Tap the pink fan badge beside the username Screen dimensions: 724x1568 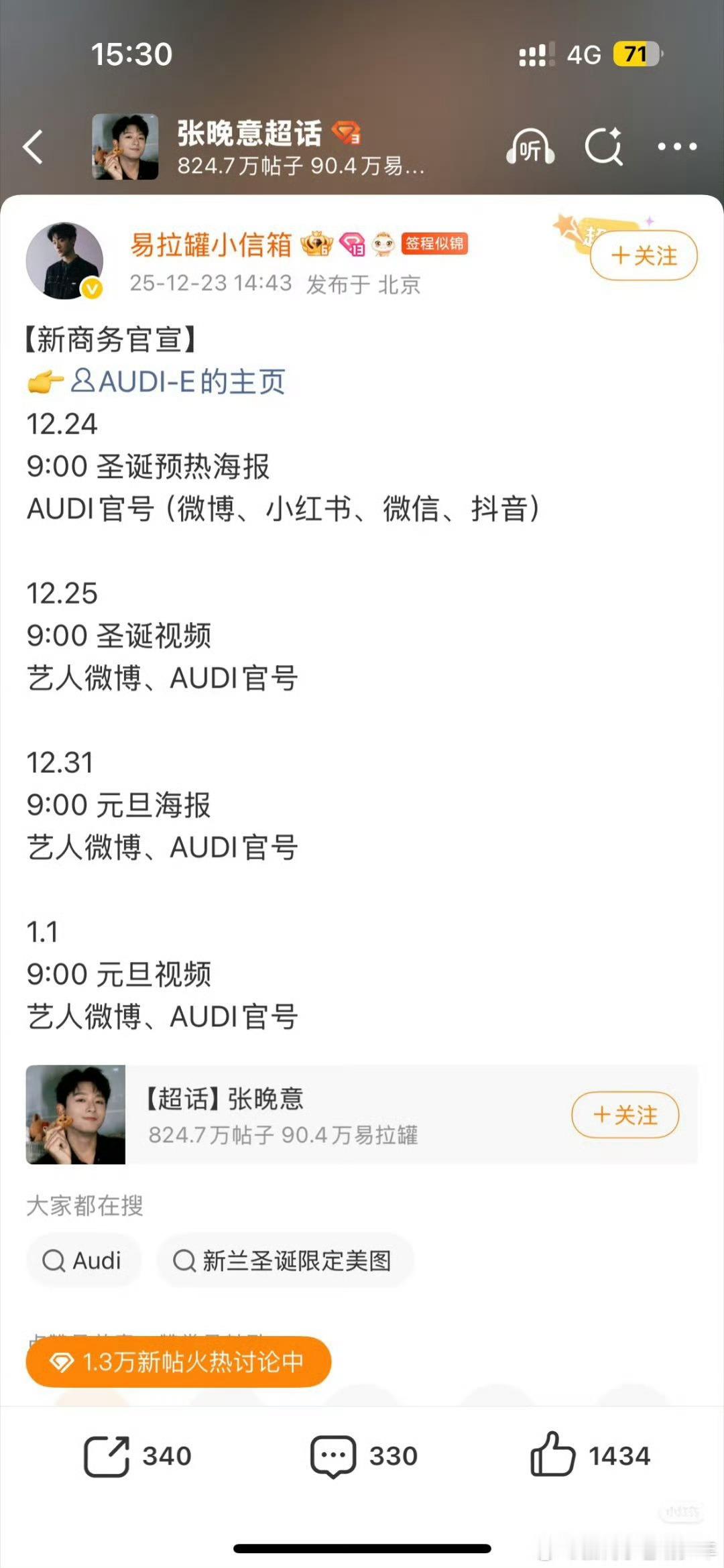point(353,246)
